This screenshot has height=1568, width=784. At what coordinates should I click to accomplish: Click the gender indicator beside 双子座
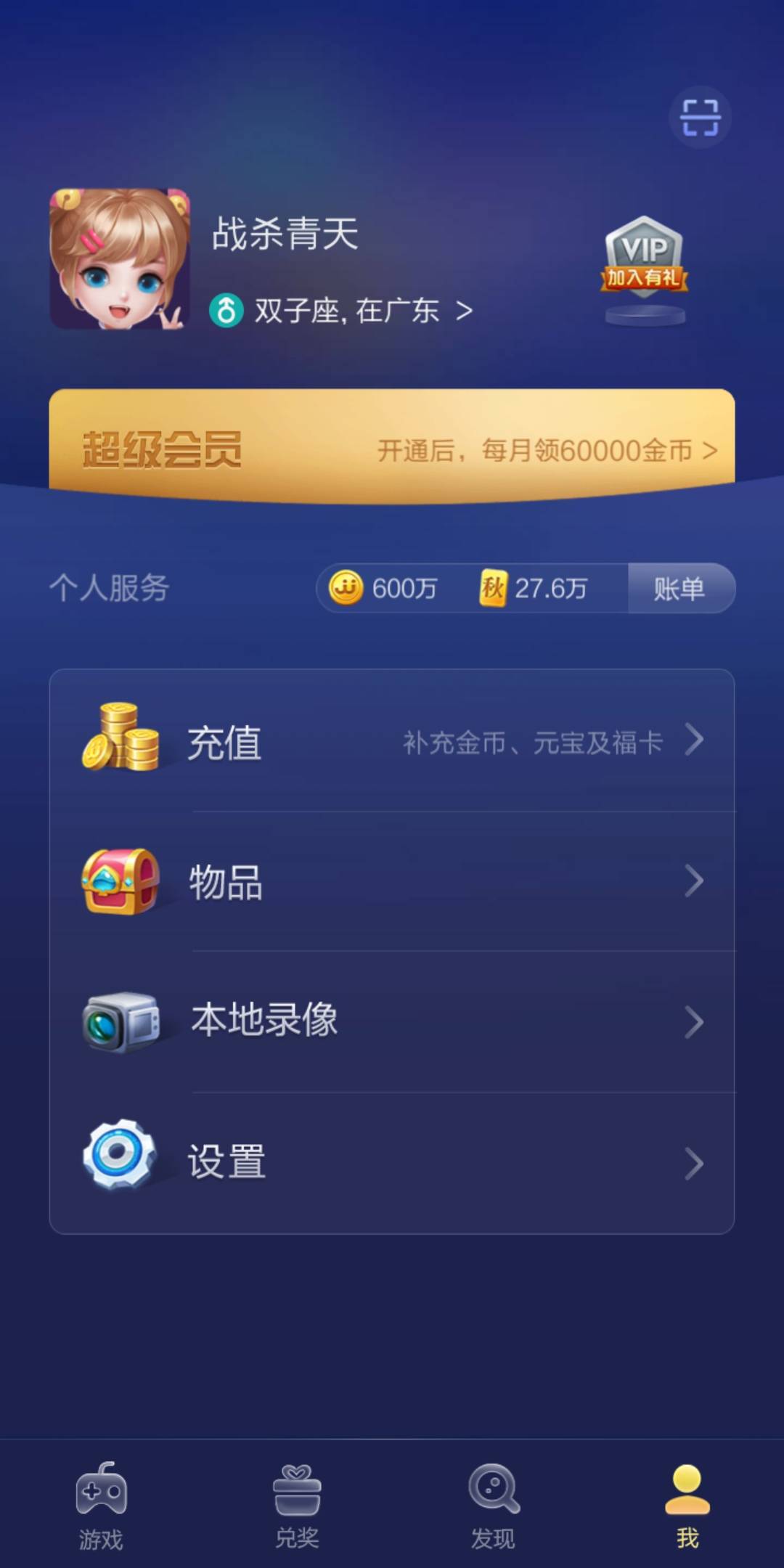(x=226, y=309)
